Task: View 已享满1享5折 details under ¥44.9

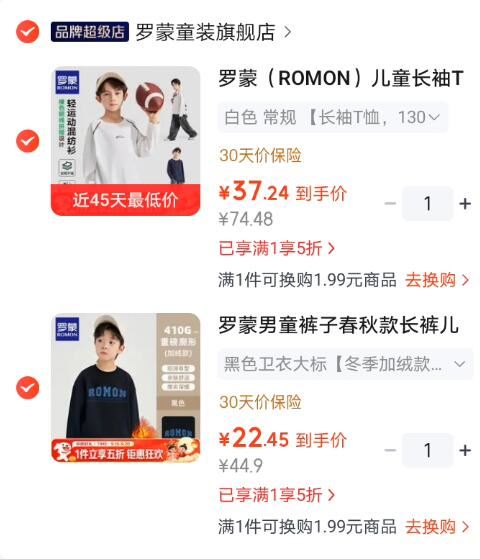Action: point(277,495)
